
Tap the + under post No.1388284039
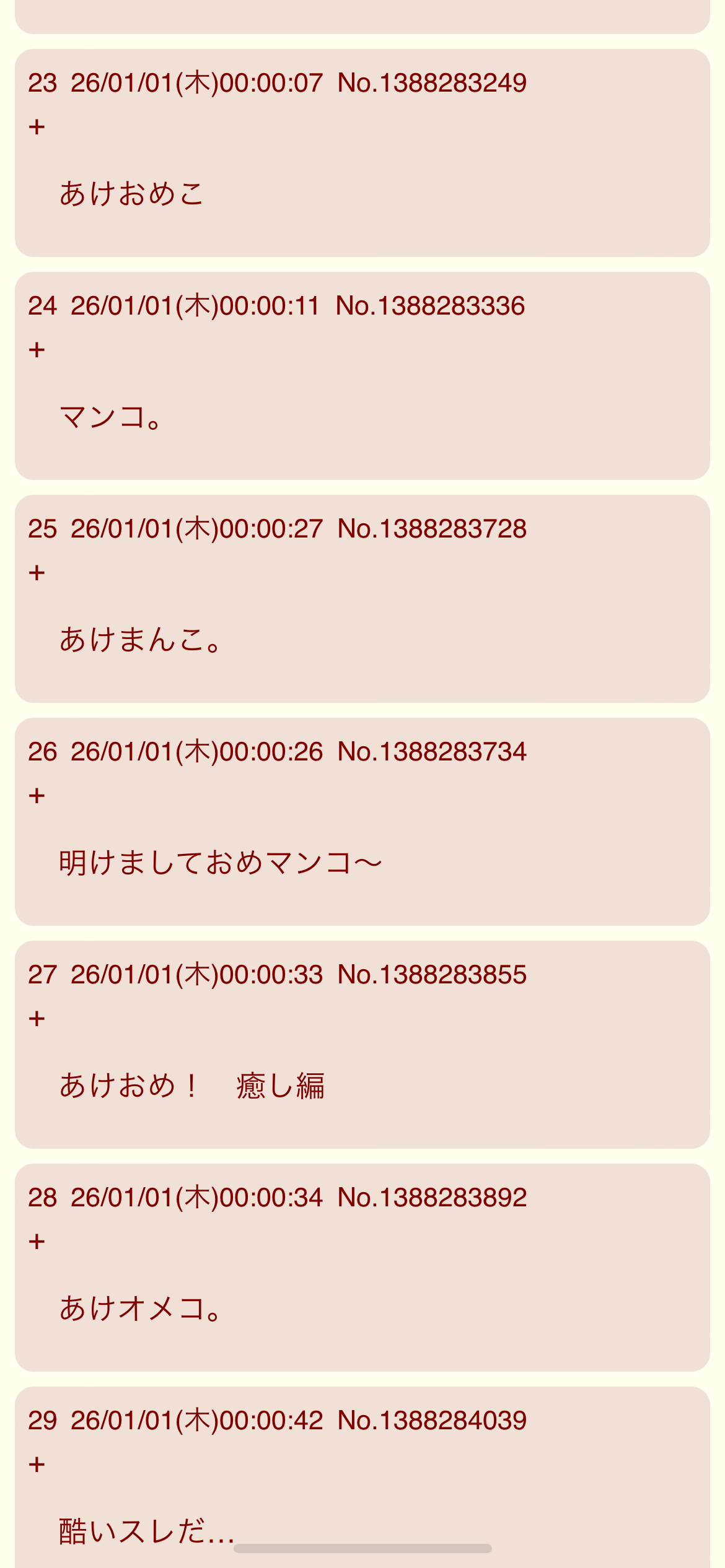(x=37, y=1465)
